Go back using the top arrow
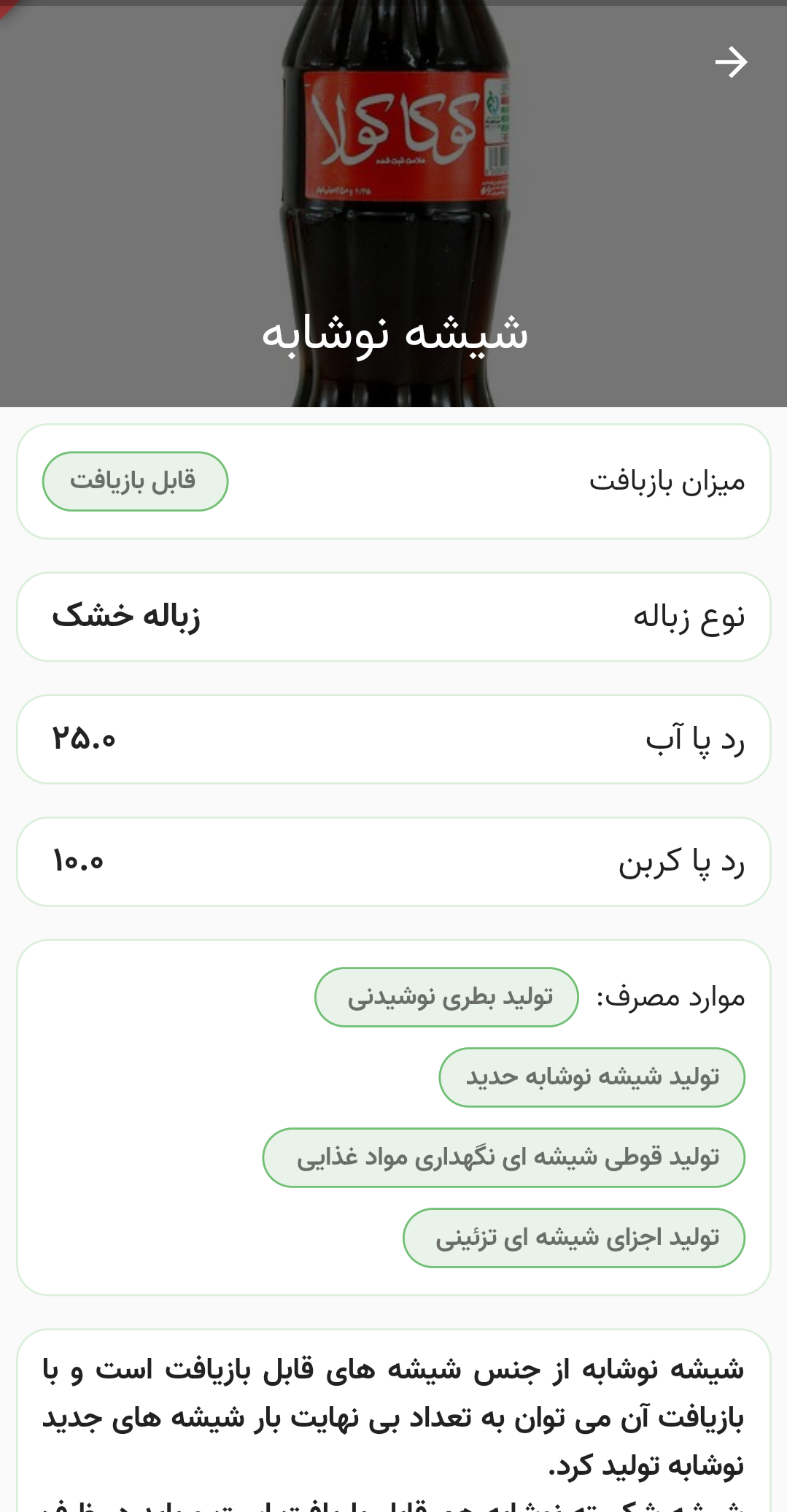Image resolution: width=787 pixels, height=1512 pixels. (x=731, y=63)
